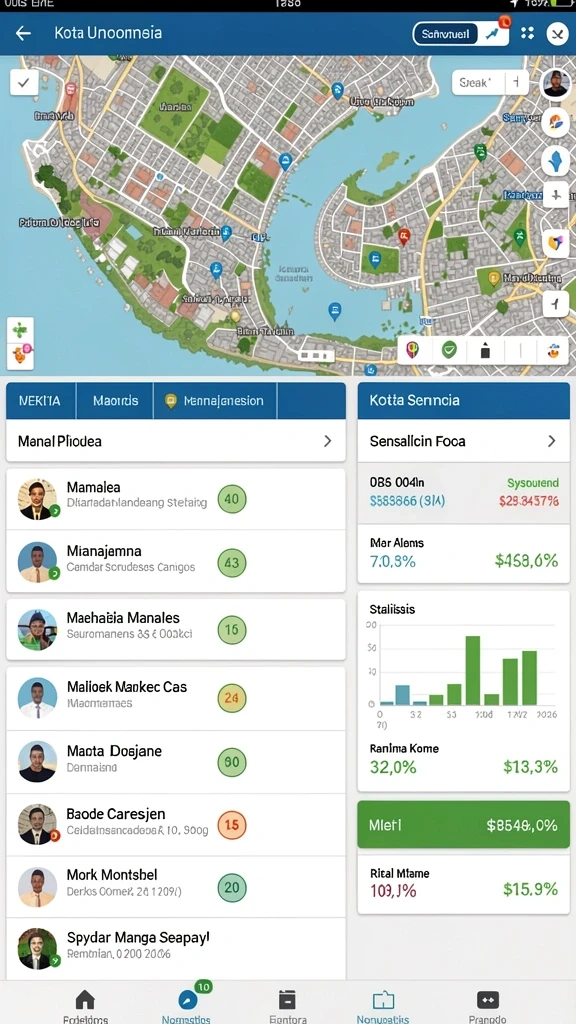This screenshot has width=576, height=1024.
Task: Tap the checkmark button on the map
Action: pos(24,82)
